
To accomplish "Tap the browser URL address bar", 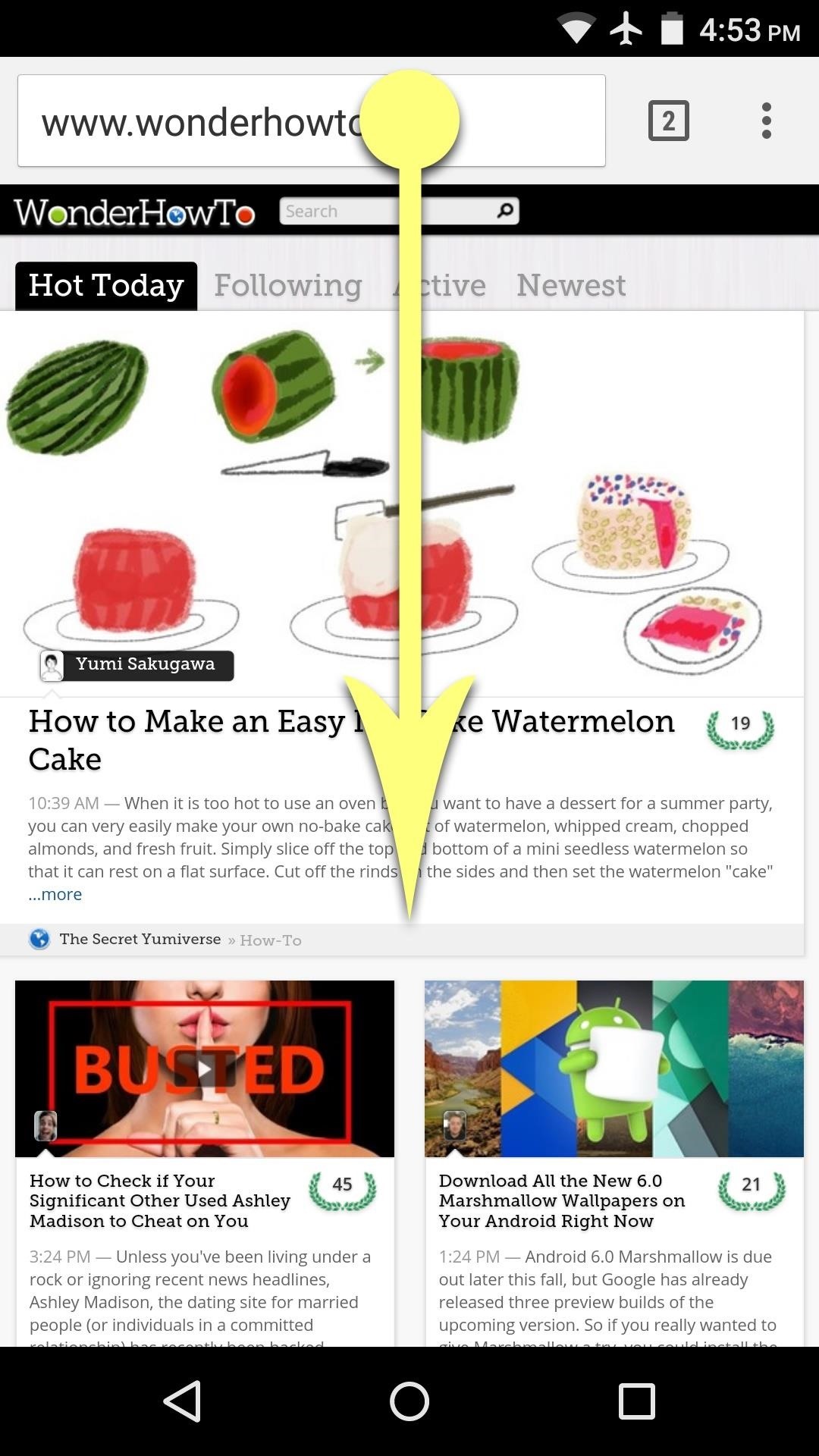I will pos(197,121).
